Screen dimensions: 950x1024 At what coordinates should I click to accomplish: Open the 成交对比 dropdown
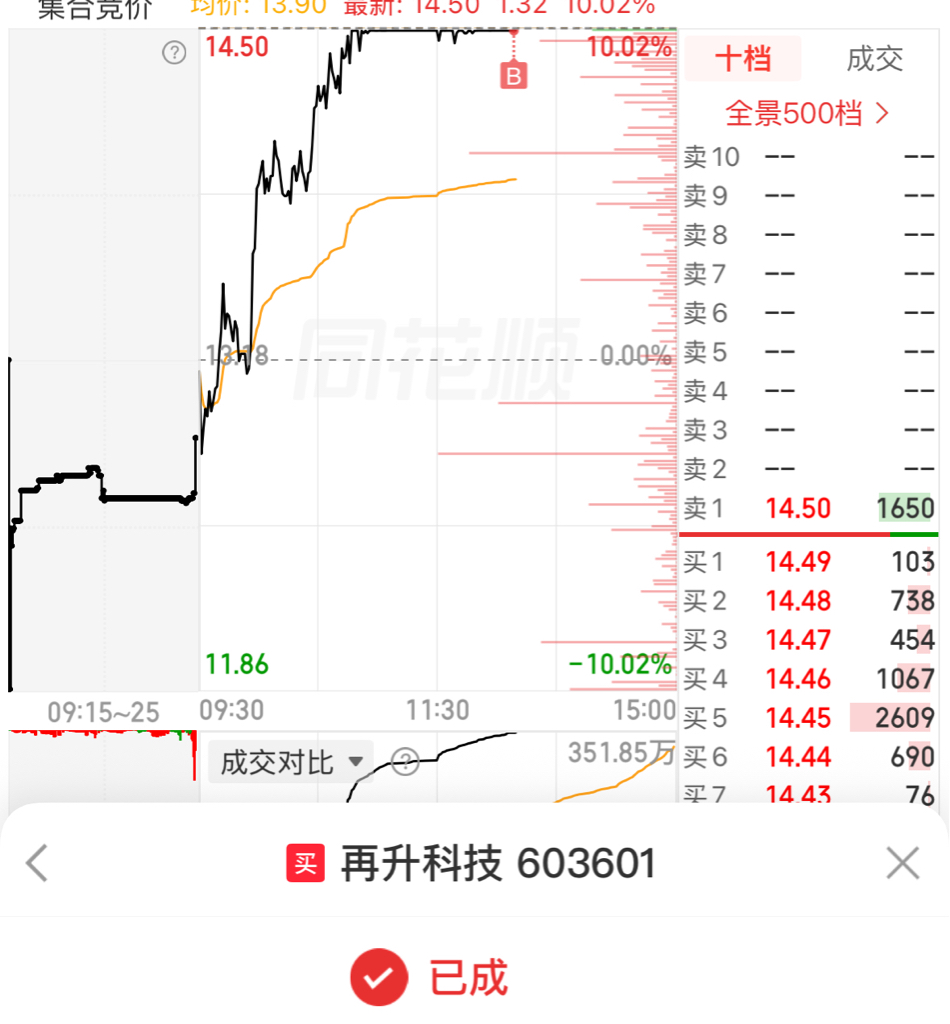[291, 761]
